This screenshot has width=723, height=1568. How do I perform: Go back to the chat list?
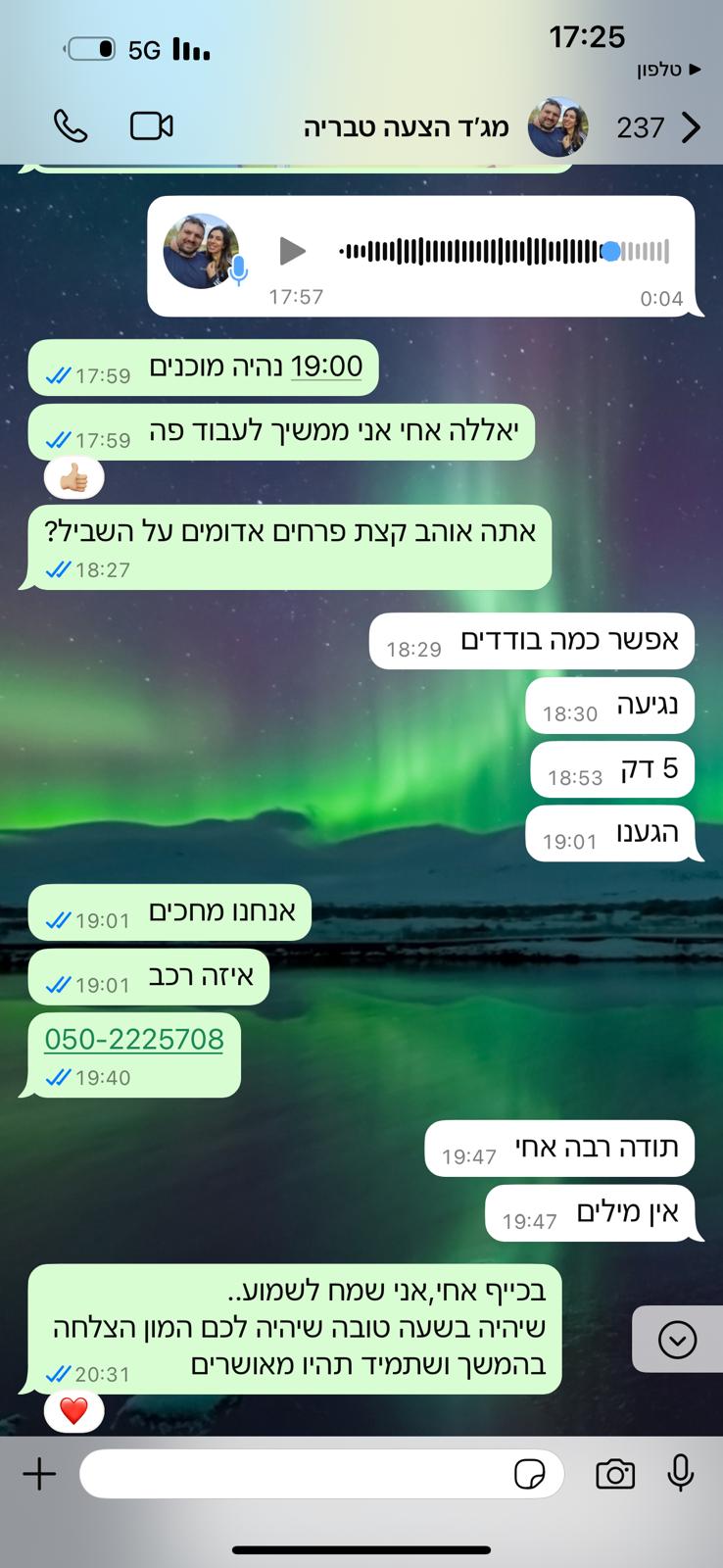pos(690,127)
